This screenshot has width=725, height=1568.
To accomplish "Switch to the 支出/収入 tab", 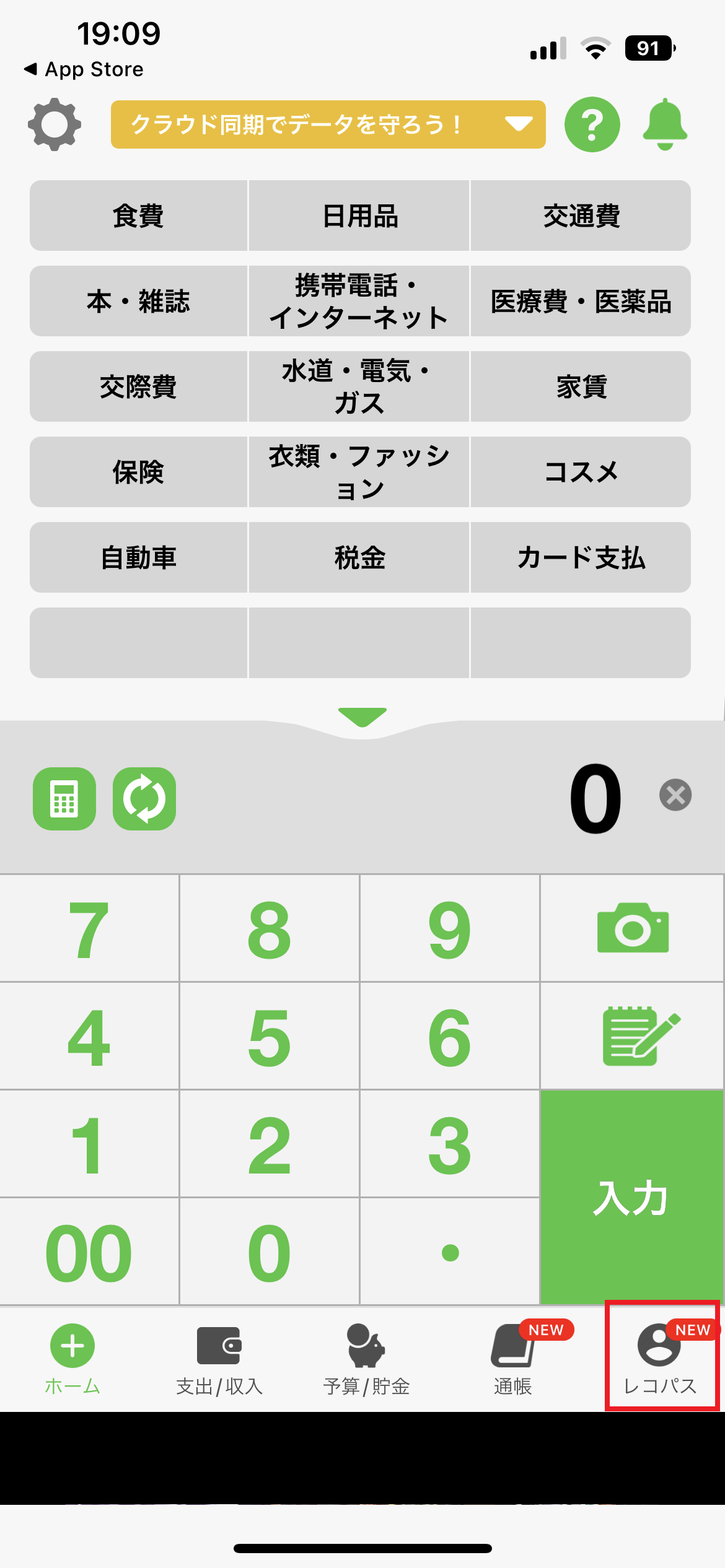I will point(219,1360).
